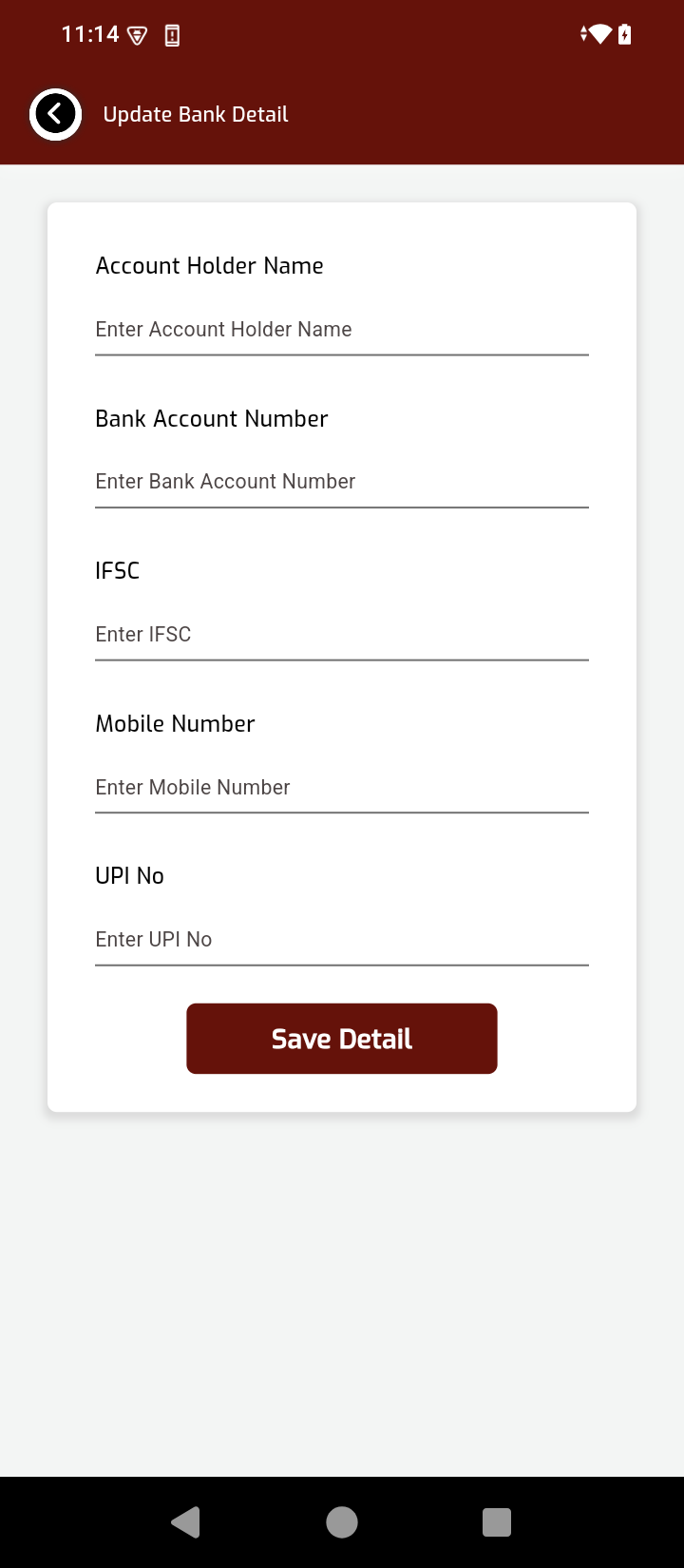
Task: Go back from Update Bank Detail
Action: click(55, 115)
